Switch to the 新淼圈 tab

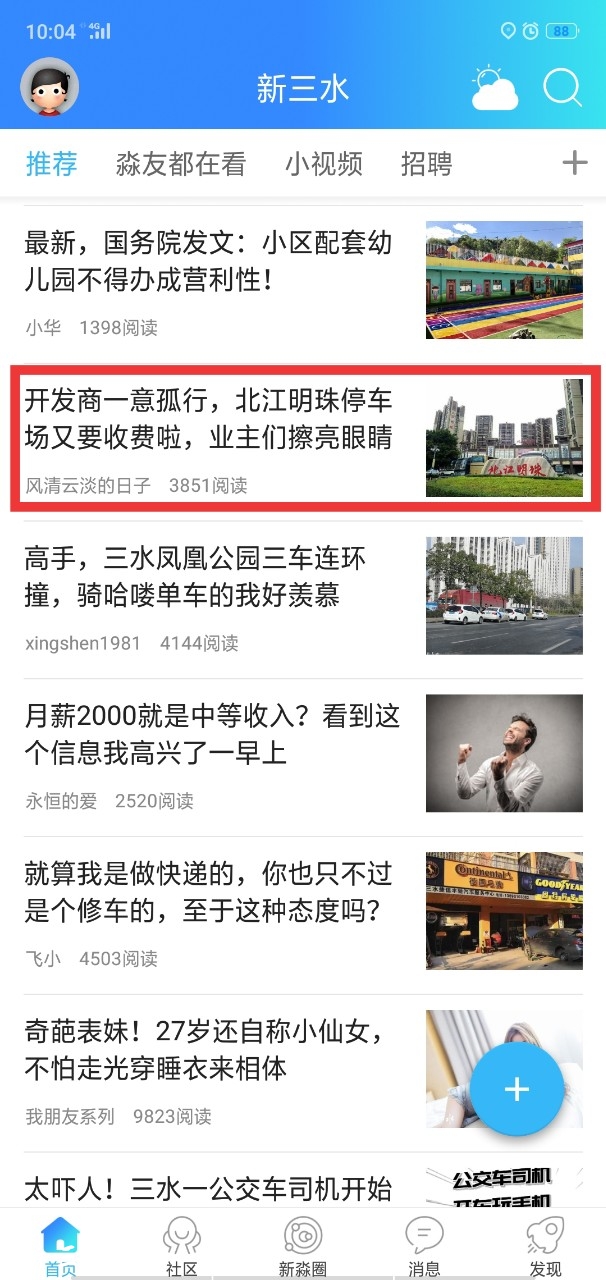click(x=303, y=1247)
